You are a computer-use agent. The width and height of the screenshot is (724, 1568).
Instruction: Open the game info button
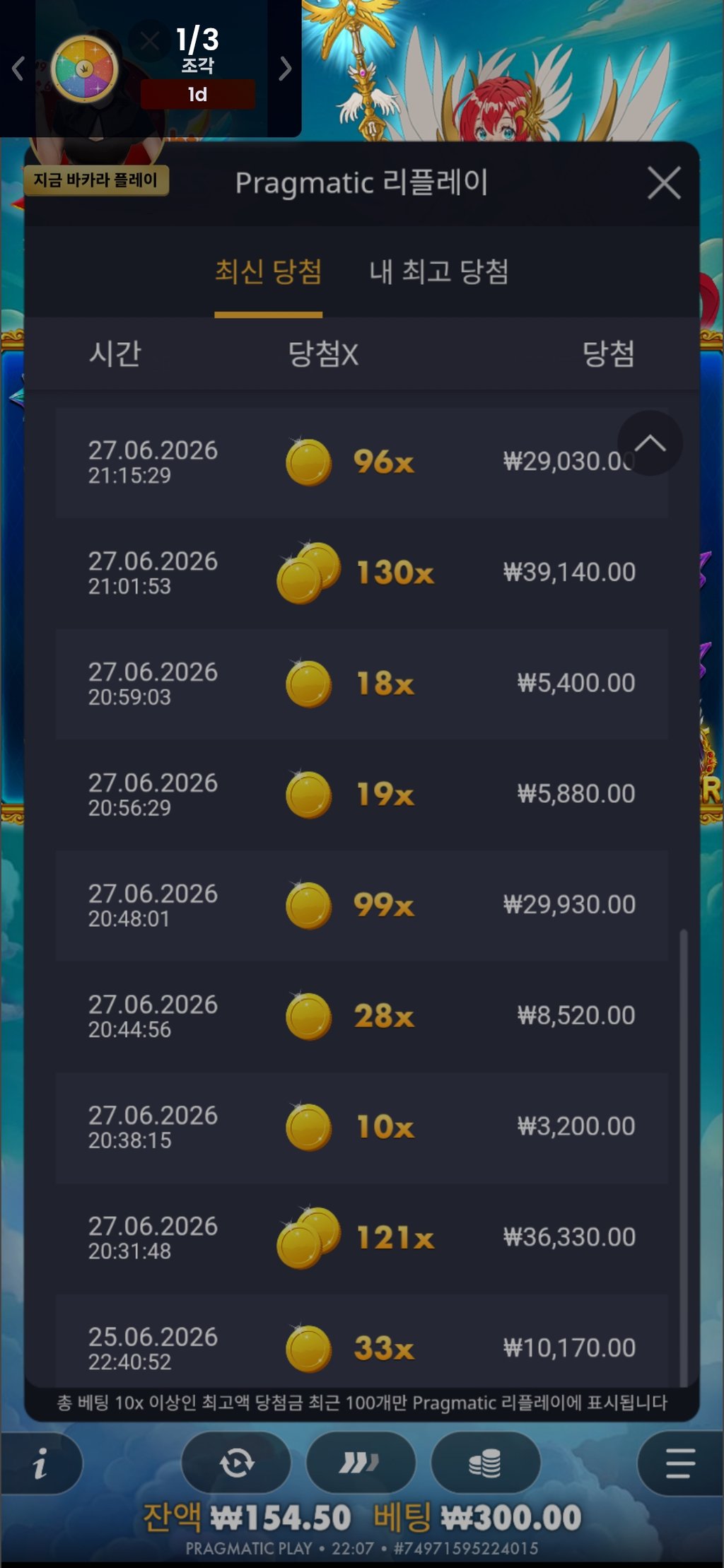point(41,1463)
